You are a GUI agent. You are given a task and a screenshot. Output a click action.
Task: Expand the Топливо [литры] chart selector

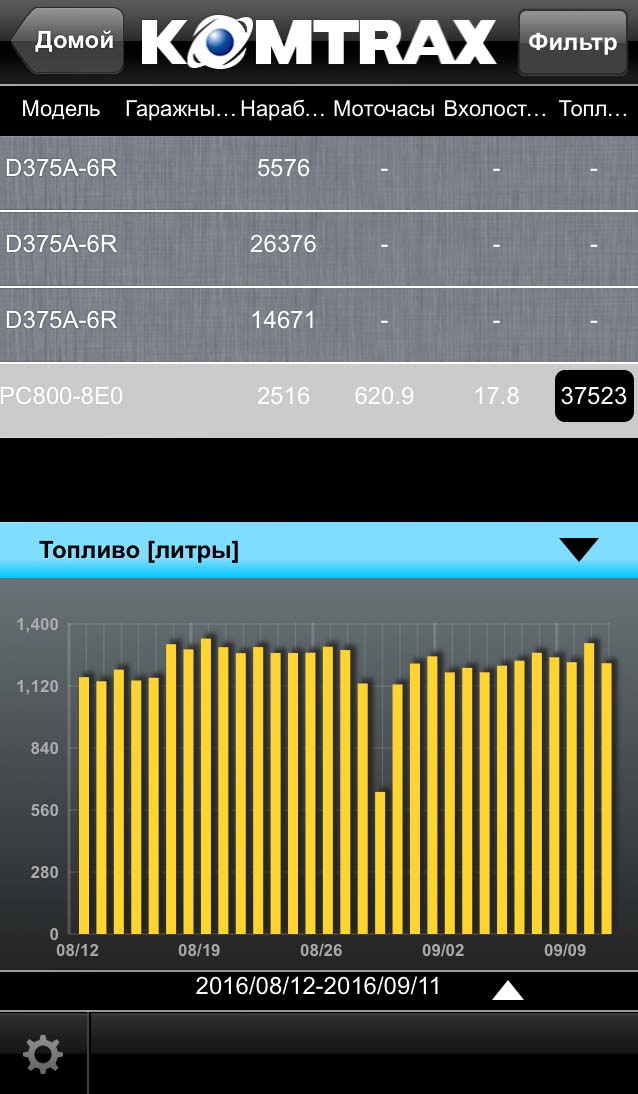[578, 550]
